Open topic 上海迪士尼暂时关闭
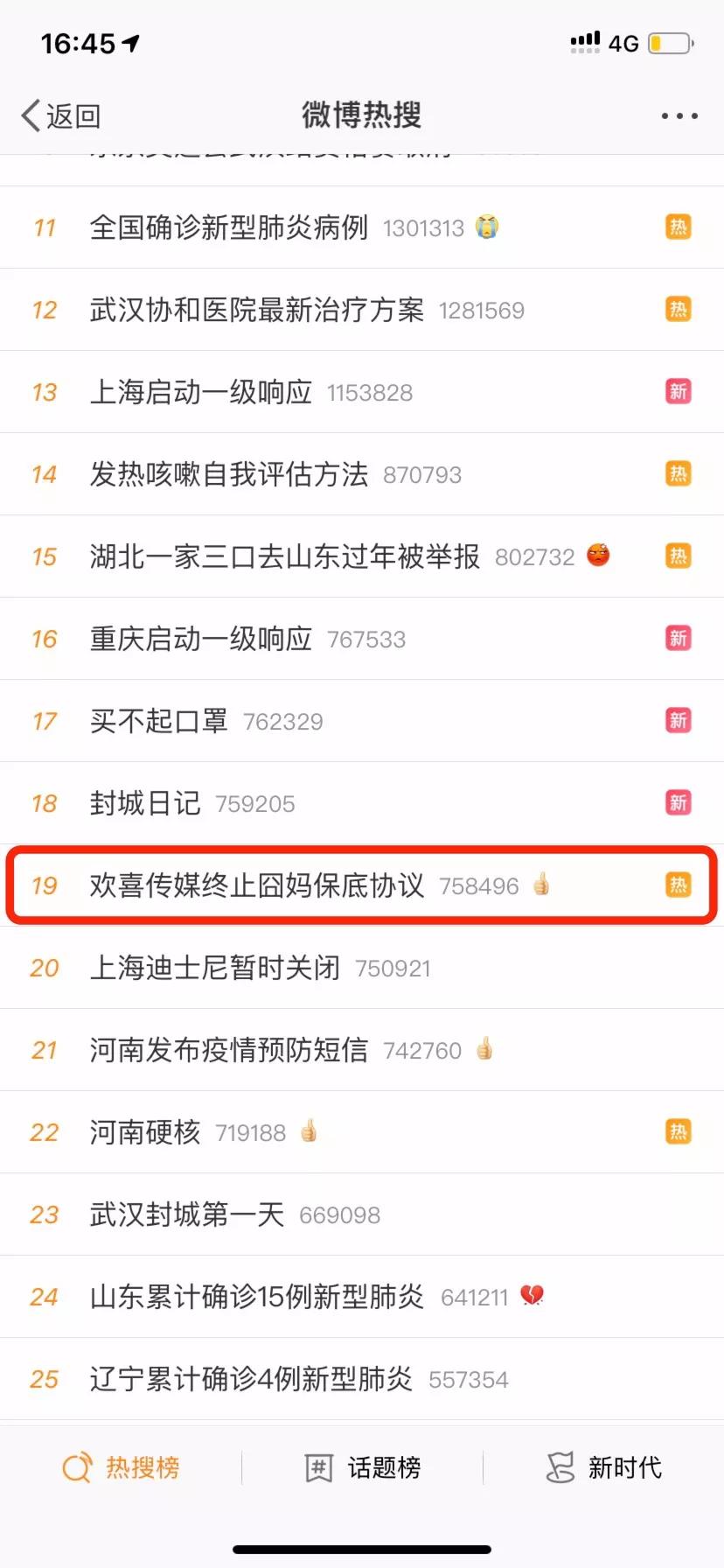 click(215, 968)
